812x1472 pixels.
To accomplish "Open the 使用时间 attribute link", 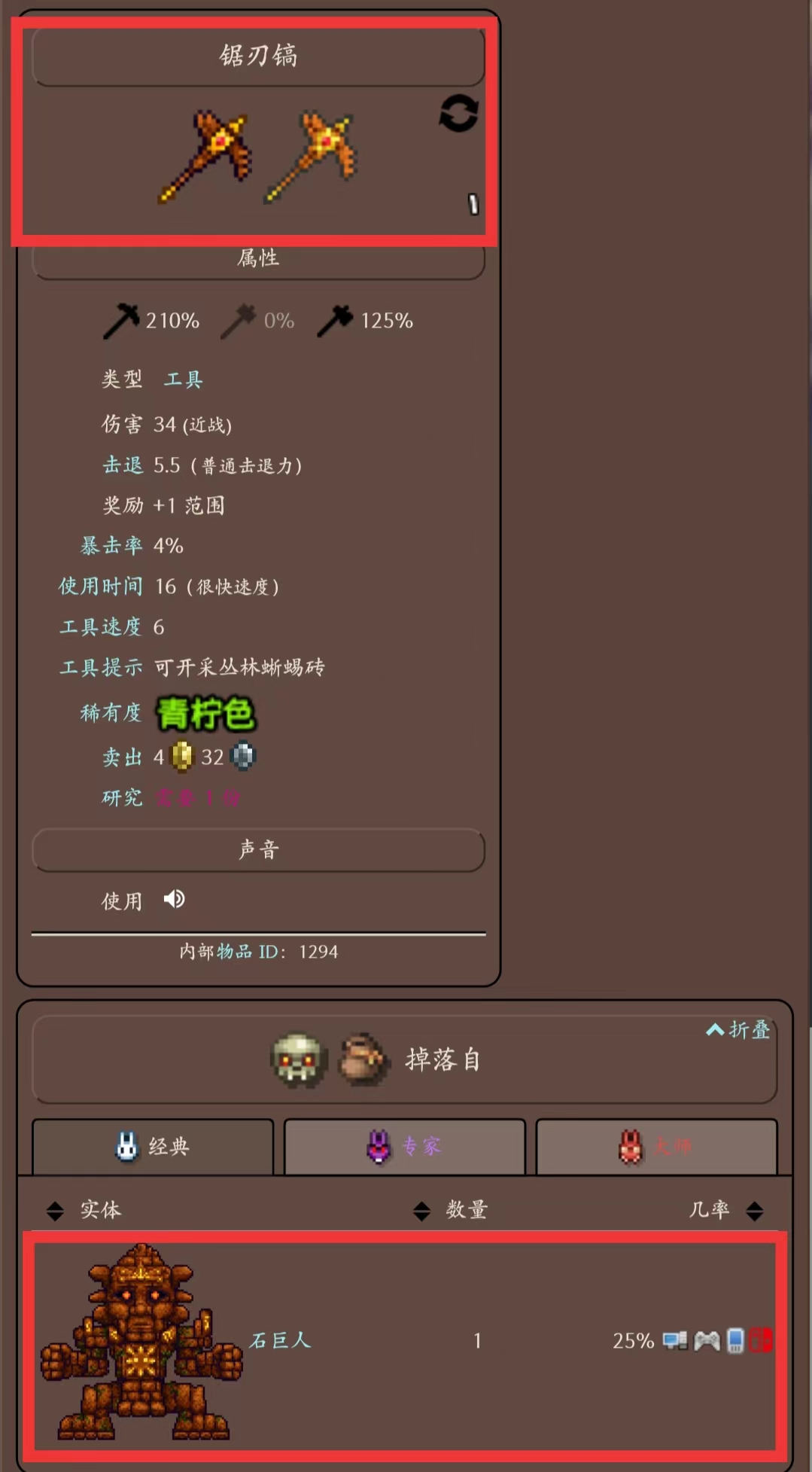I will point(101,587).
